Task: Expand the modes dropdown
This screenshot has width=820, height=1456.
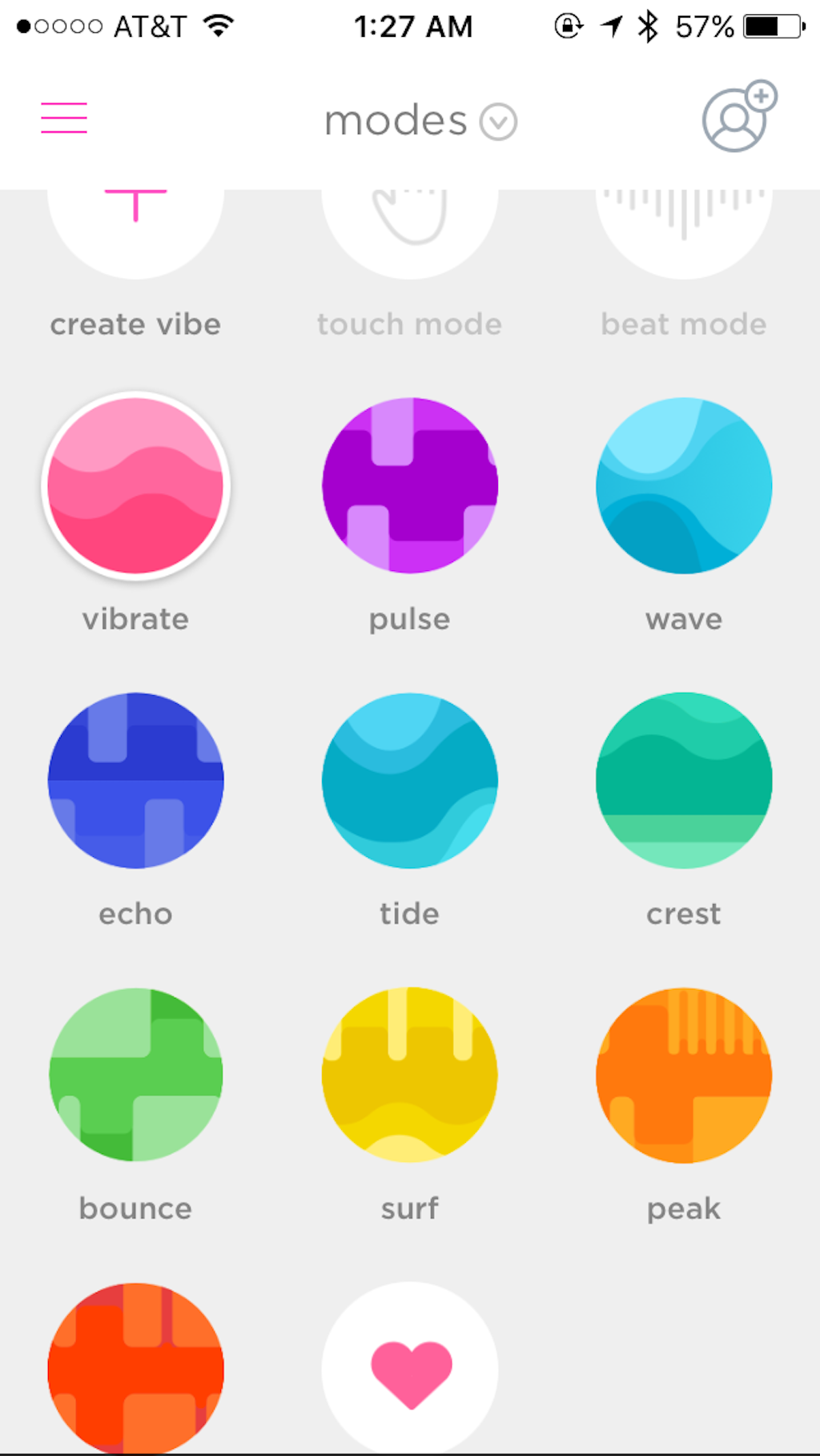Action: [x=420, y=122]
